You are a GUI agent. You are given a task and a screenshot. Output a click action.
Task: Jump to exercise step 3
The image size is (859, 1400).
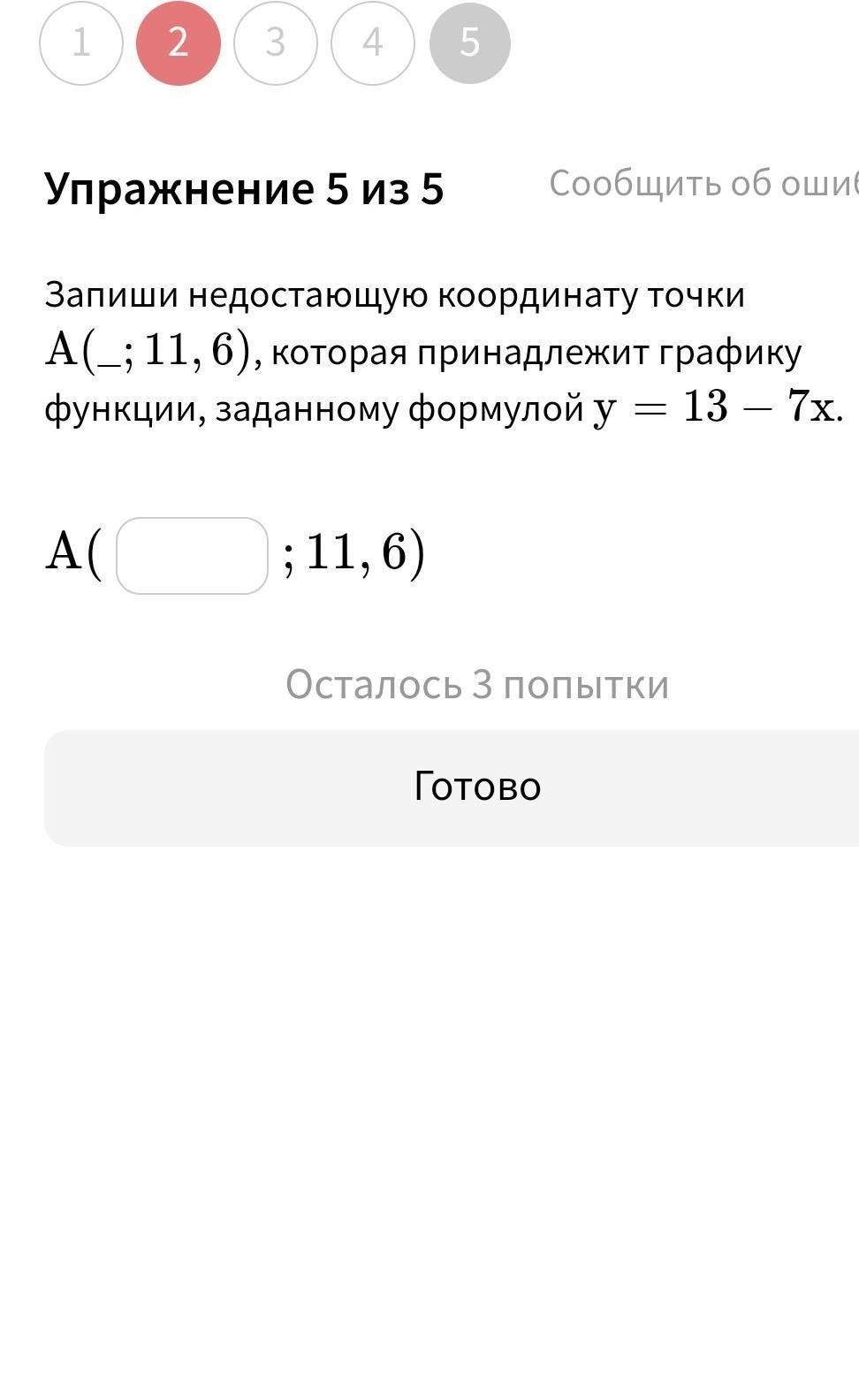coord(276,43)
